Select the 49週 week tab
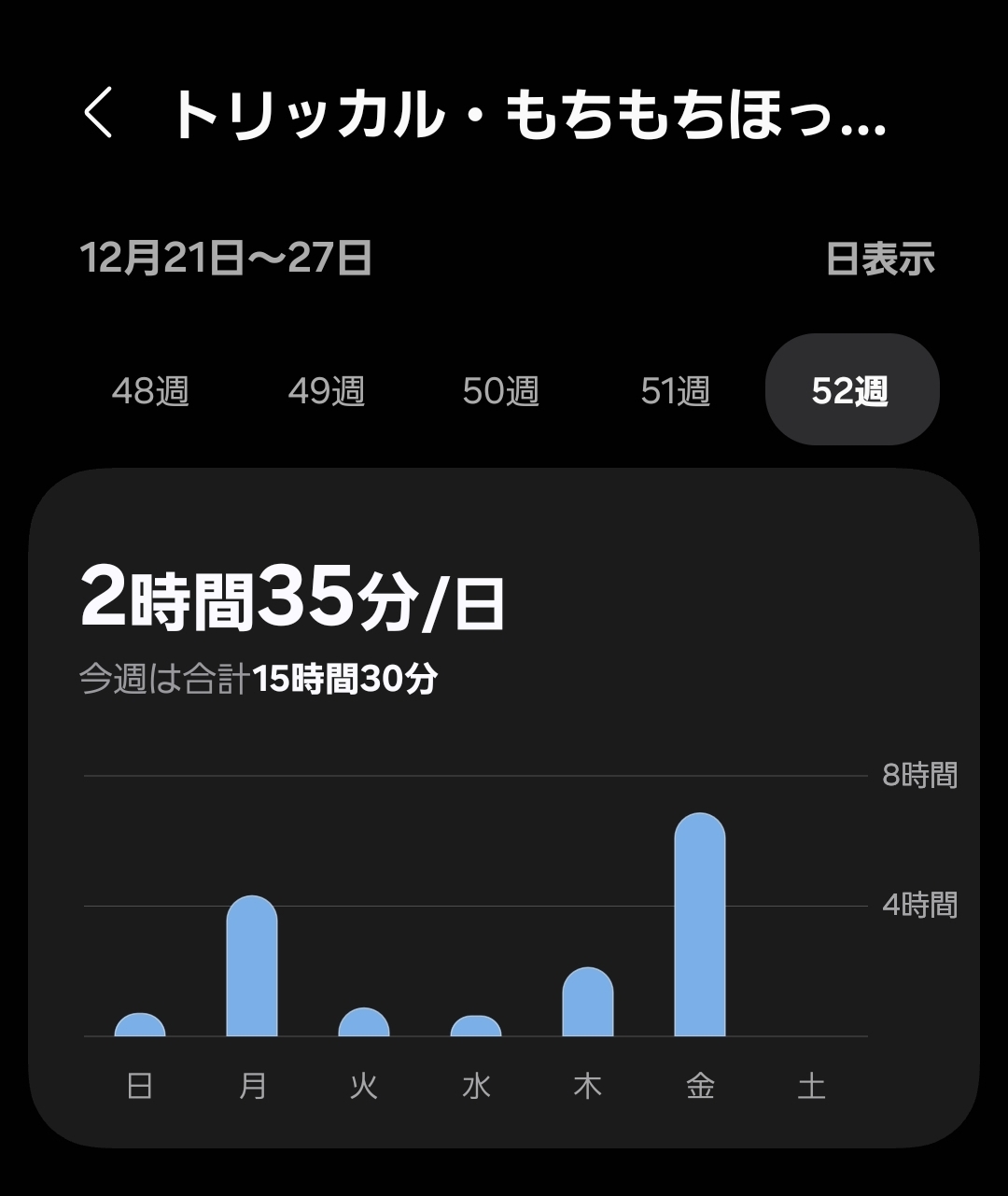The height and width of the screenshot is (1196, 1008). tap(326, 390)
